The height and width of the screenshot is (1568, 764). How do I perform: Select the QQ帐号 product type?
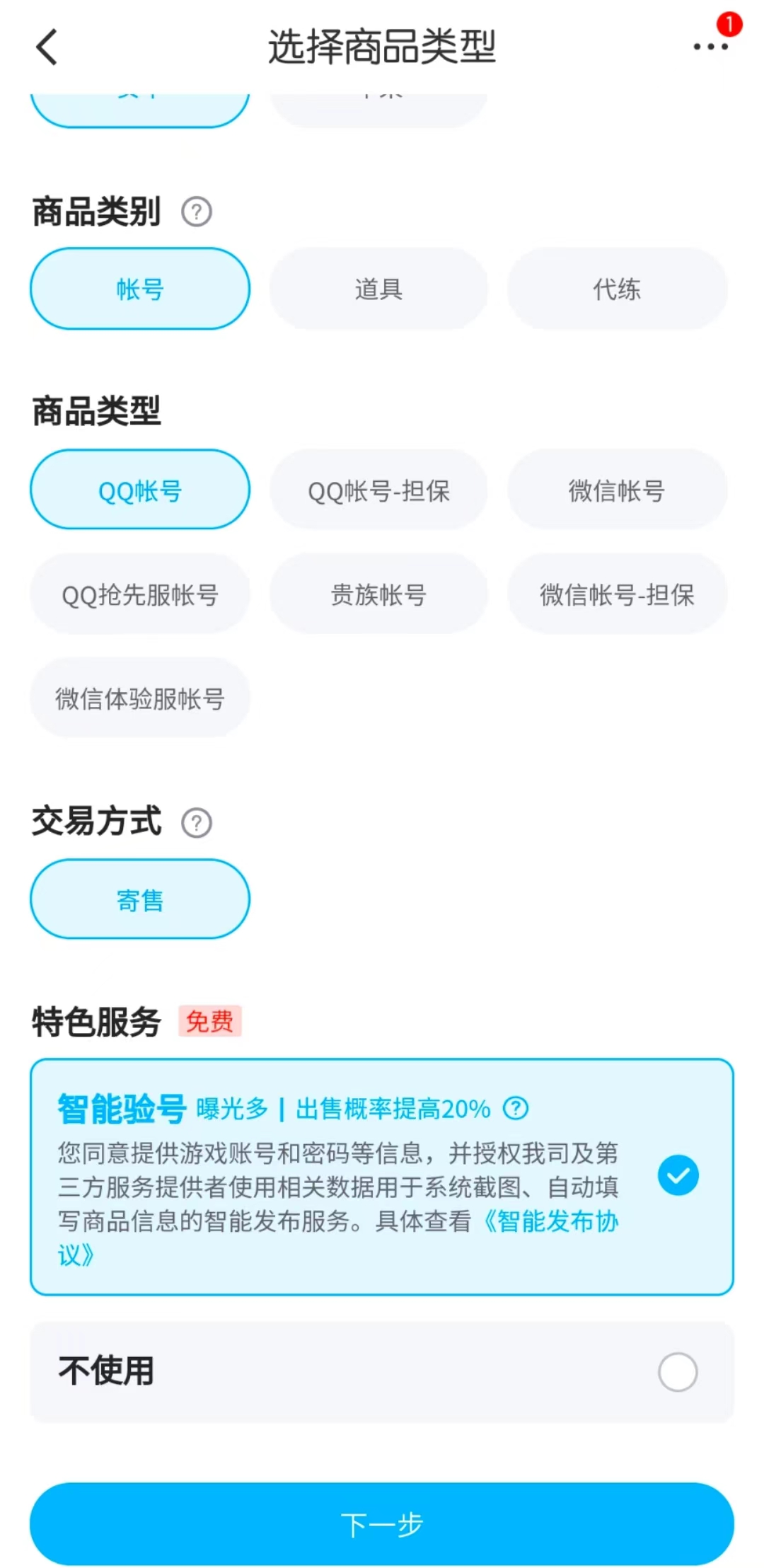(x=140, y=490)
